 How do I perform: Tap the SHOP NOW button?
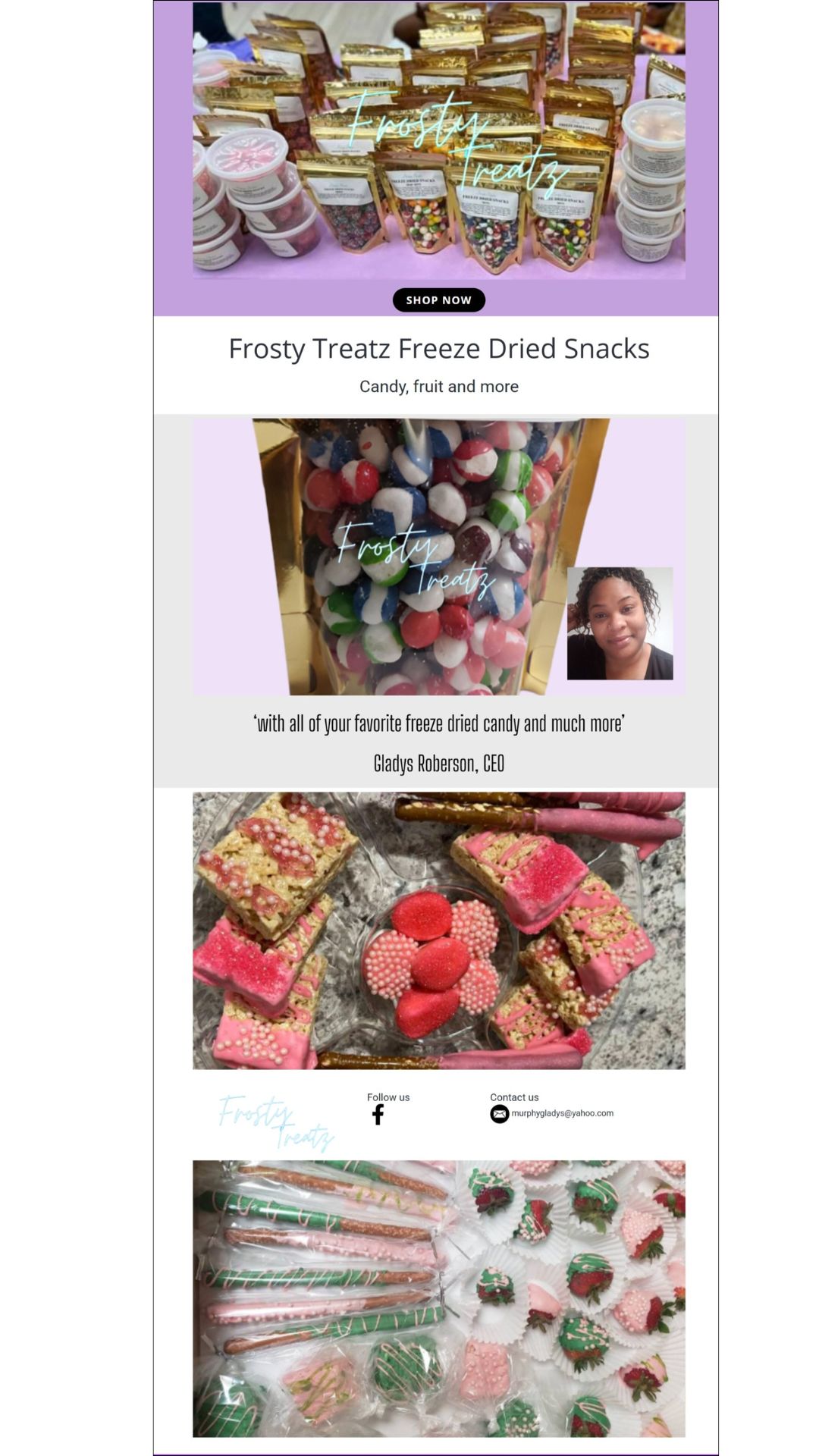[438, 300]
